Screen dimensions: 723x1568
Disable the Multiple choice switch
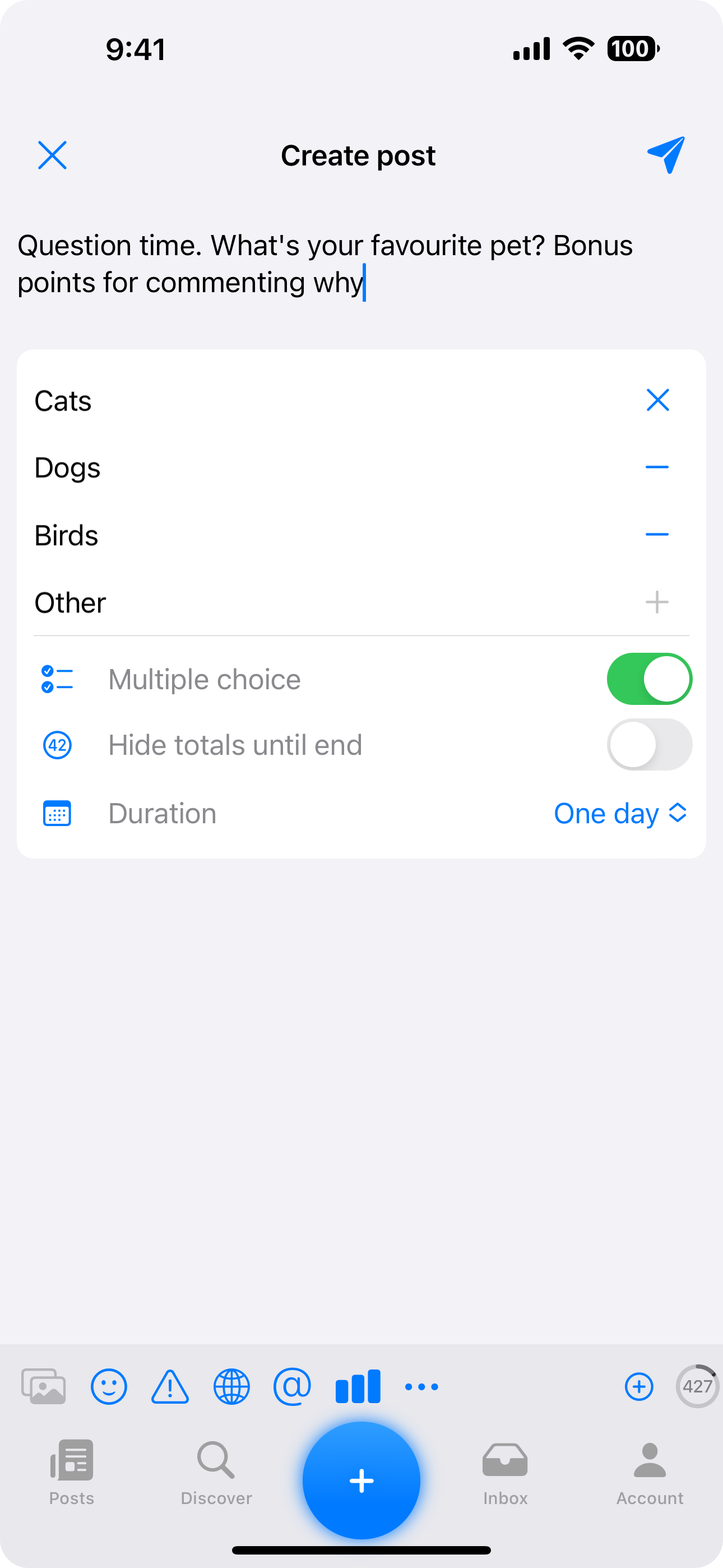coord(649,679)
